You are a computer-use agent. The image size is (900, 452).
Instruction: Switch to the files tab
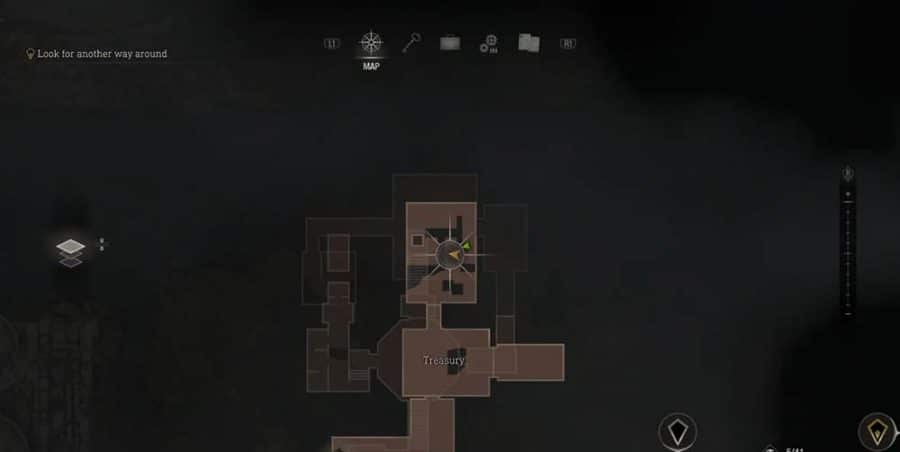coord(529,43)
